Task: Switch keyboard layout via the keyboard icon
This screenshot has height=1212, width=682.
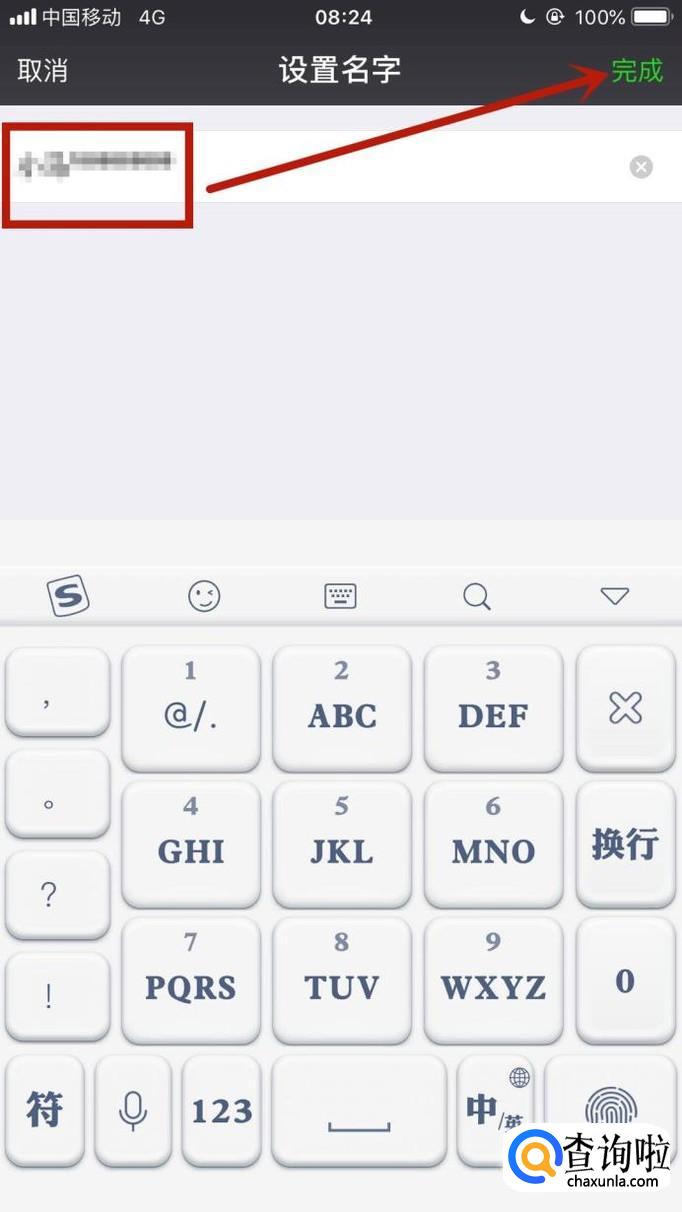Action: (x=340, y=597)
